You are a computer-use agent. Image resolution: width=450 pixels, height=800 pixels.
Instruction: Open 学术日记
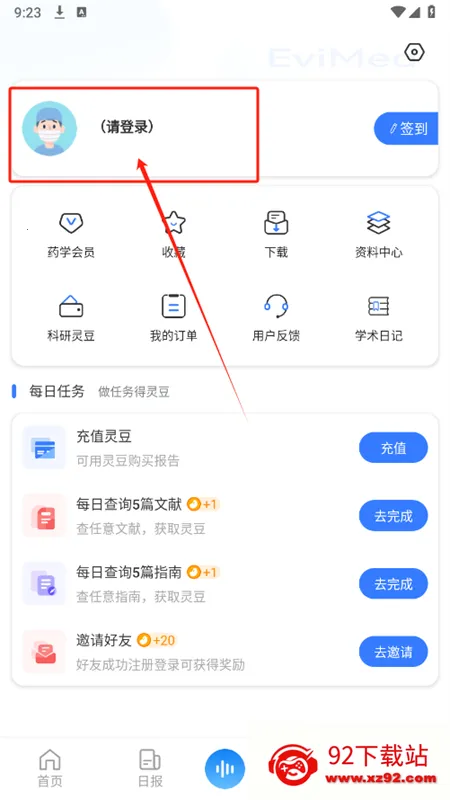pos(379,318)
